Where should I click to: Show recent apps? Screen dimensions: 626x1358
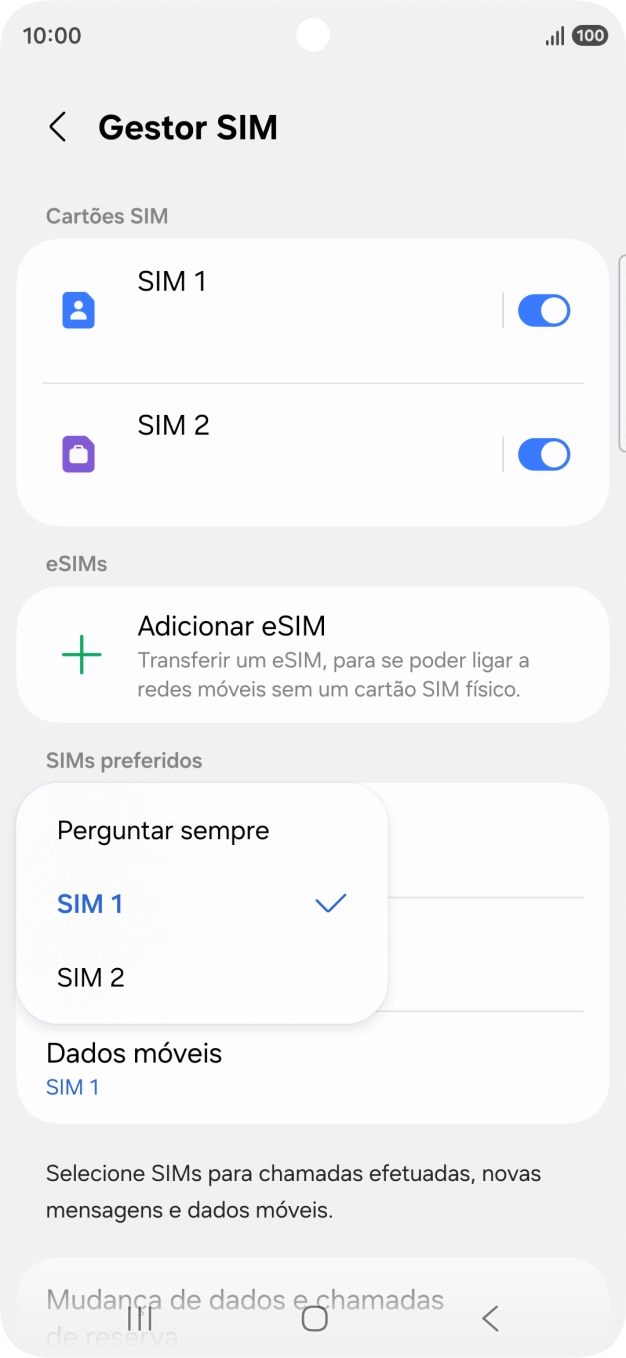pyautogui.click(x=140, y=1319)
